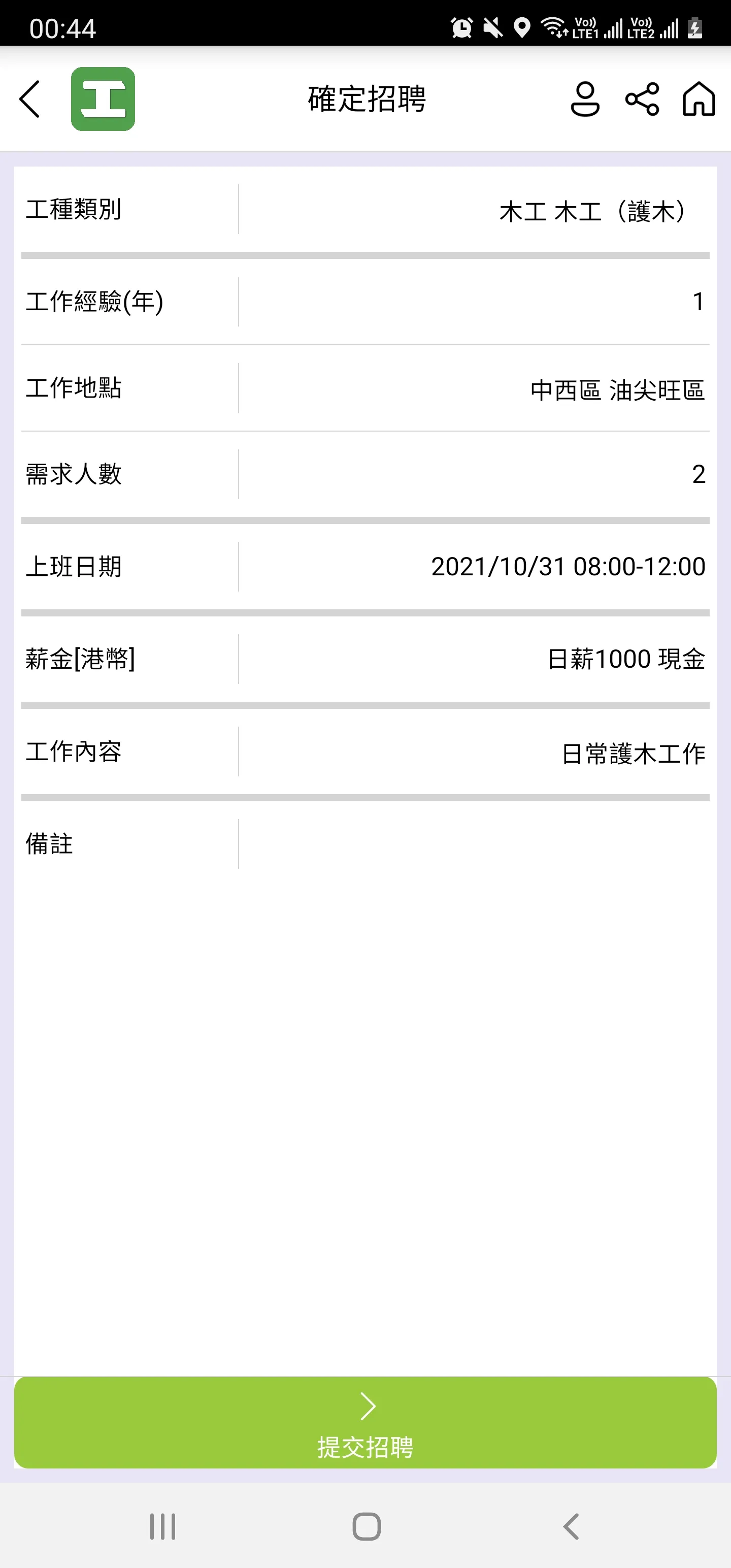This screenshot has height=1568, width=731.
Task: Tap the 薪金[港幣] salary row
Action: tap(365, 659)
